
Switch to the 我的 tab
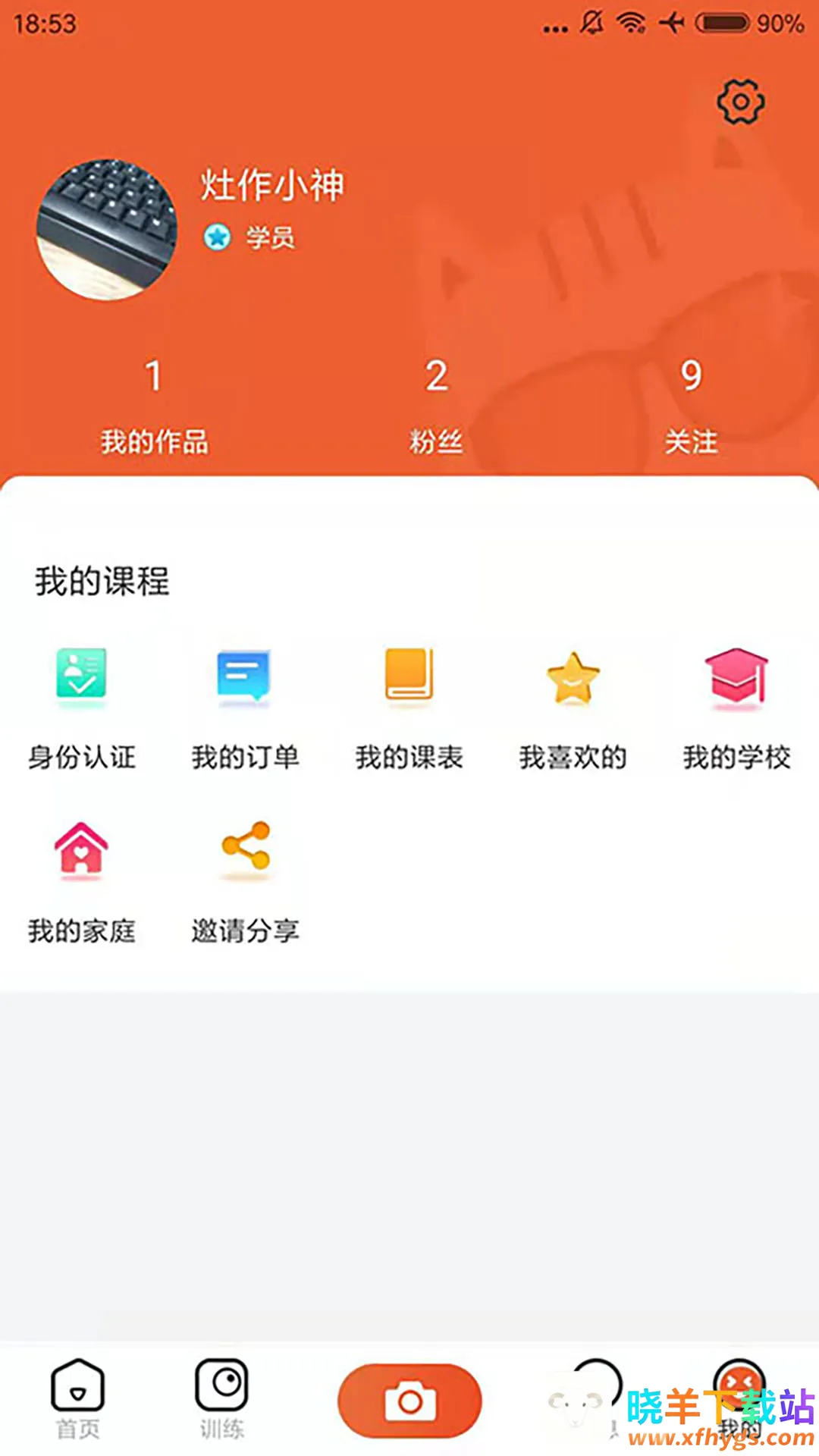738,1398
